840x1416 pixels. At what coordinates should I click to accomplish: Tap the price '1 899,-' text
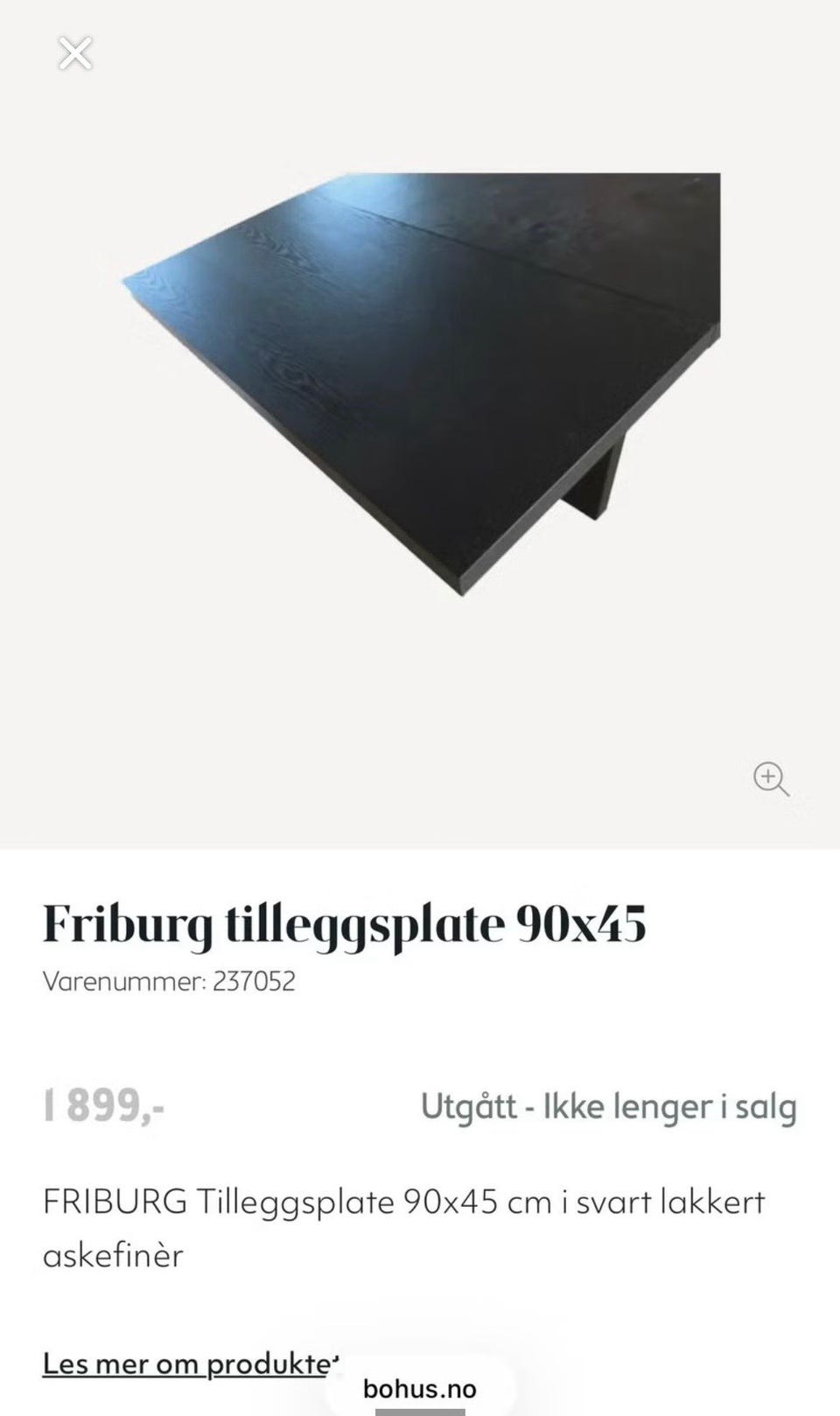(x=98, y=1105)
